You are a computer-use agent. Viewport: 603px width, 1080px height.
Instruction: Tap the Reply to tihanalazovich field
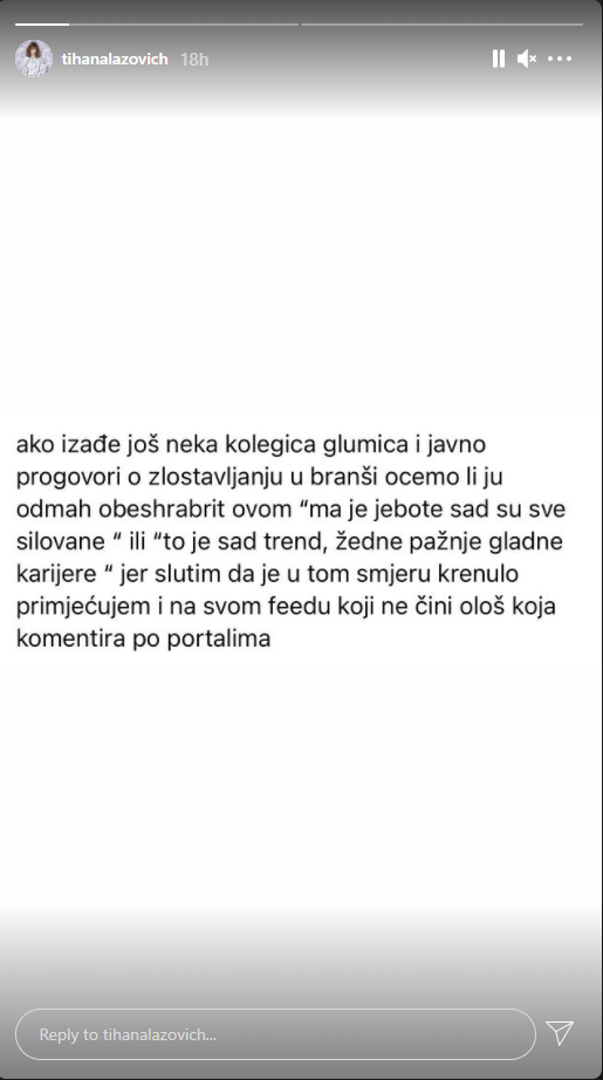pyautogui.click(x=275, y=1034)
